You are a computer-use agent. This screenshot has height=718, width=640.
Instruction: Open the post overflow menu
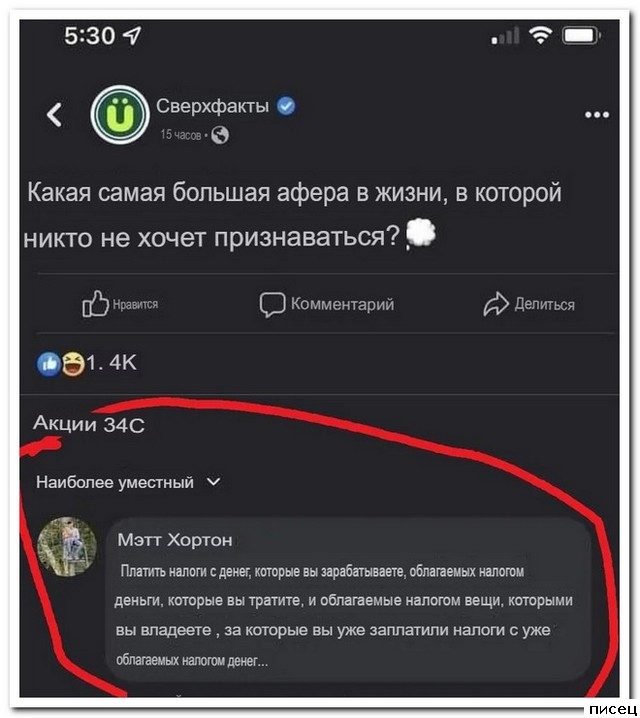pos(597,114)
